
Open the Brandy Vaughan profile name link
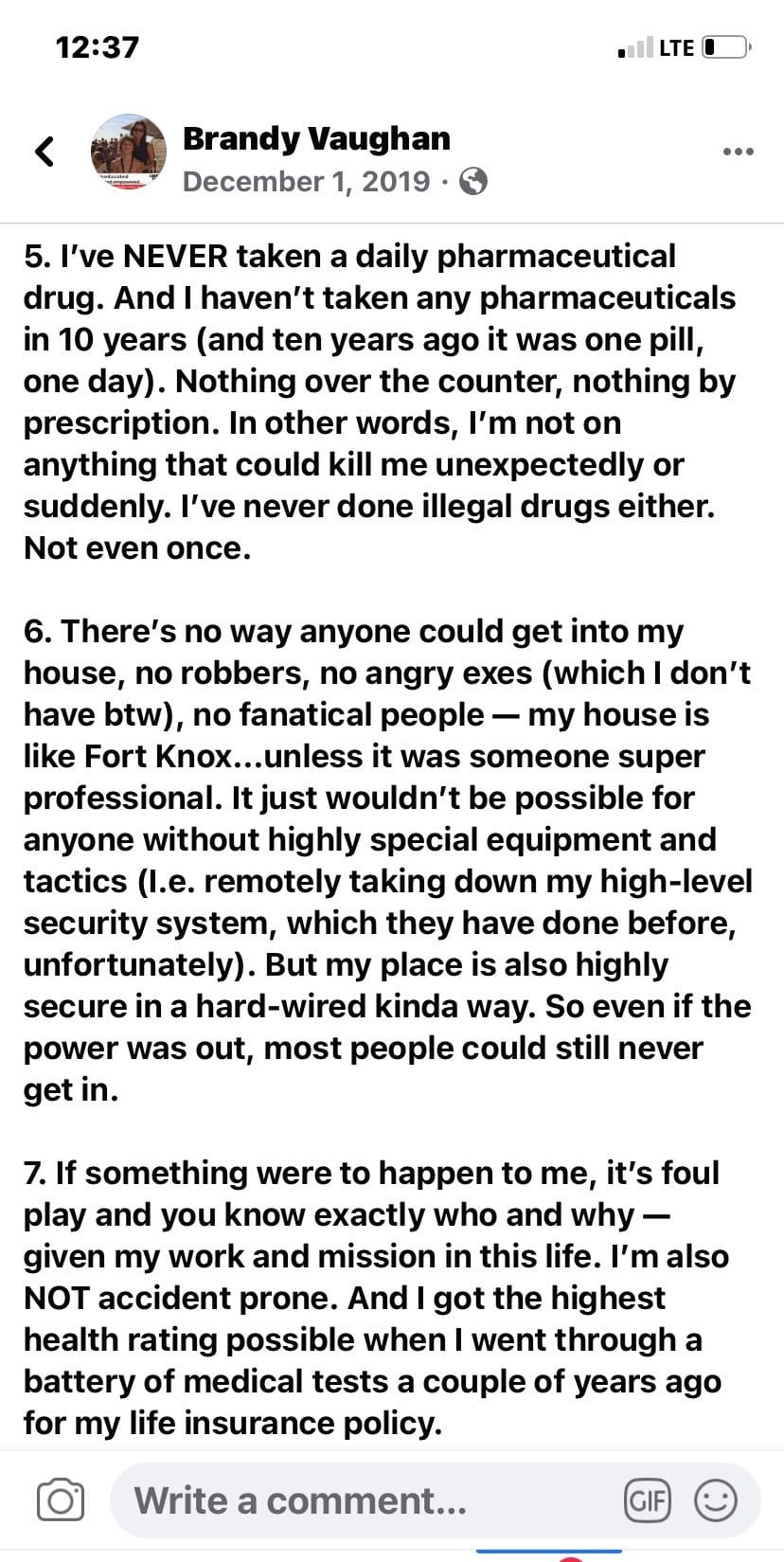click(x=316, y=138)
